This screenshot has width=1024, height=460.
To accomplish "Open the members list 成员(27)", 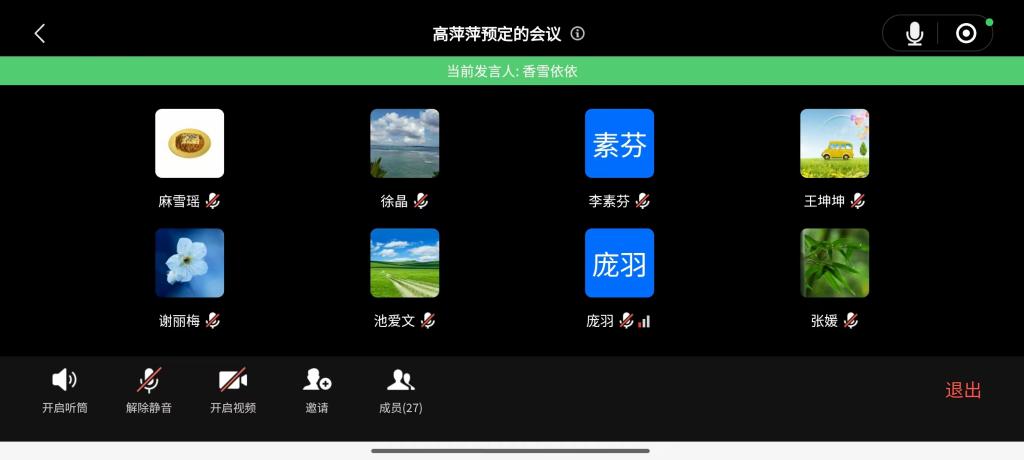I will point(401,390).
